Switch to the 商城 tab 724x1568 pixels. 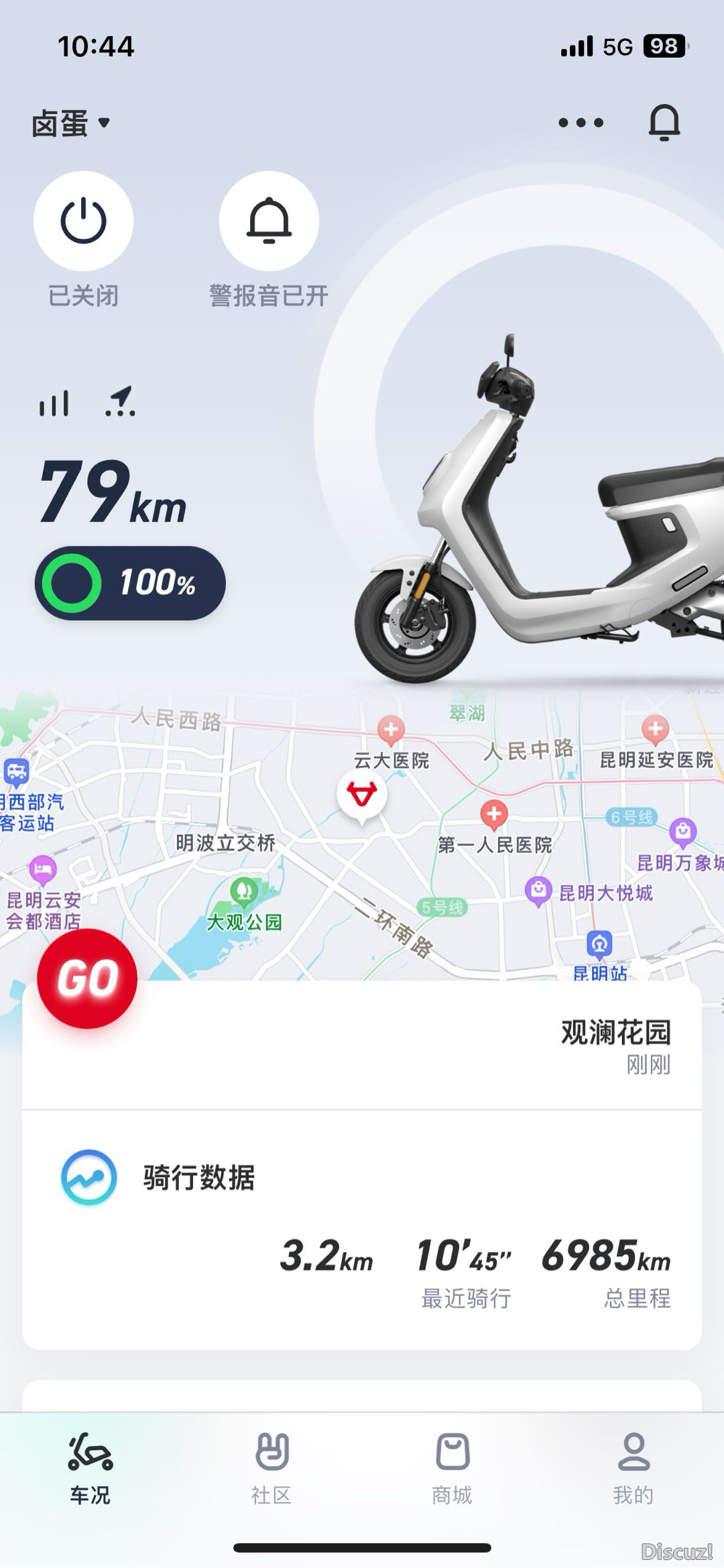point(452,1469)
